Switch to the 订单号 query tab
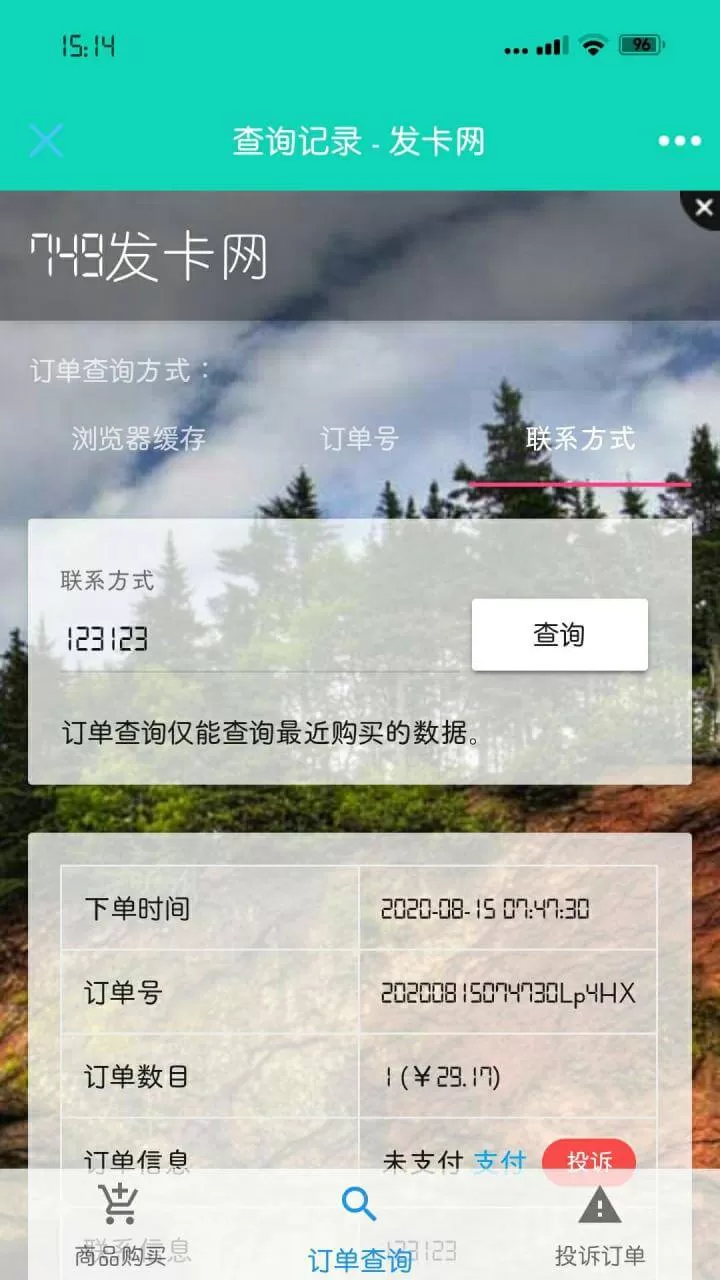 click(x=359, y=439)
